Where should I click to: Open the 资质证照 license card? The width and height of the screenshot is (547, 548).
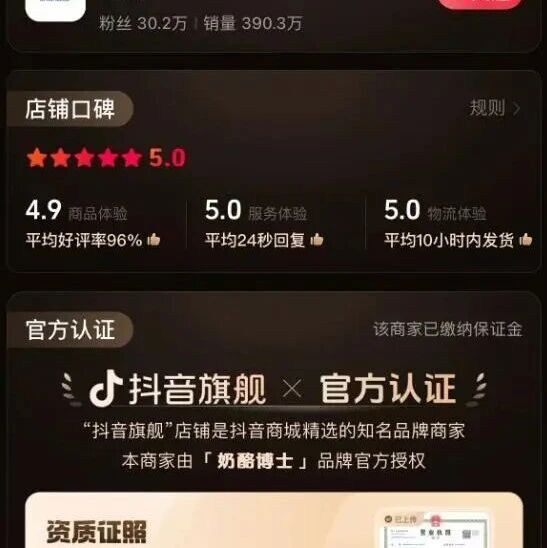274,520
